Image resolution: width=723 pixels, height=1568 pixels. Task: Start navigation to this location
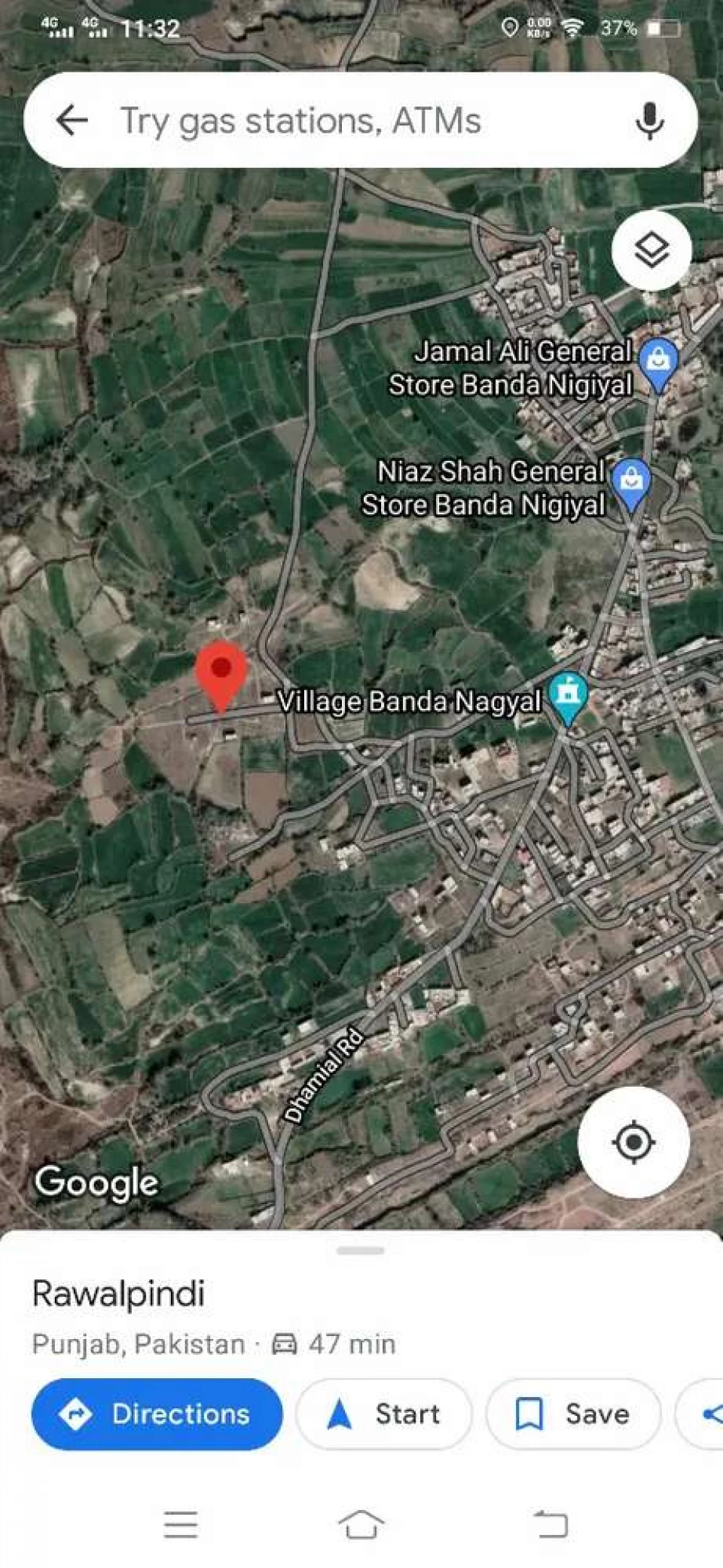(384, 1414)
